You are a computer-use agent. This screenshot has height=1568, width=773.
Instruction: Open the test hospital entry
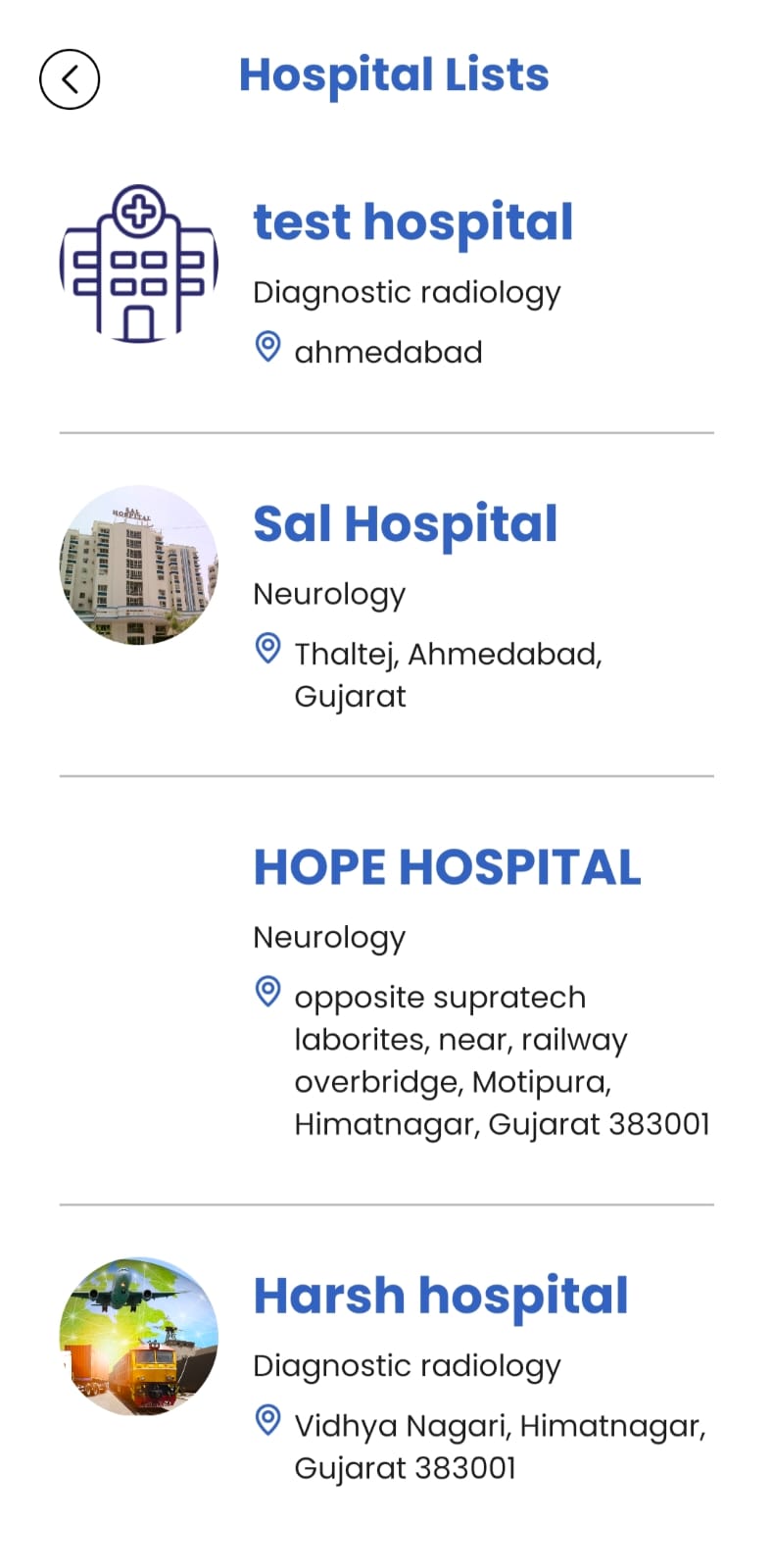(412, 222)
